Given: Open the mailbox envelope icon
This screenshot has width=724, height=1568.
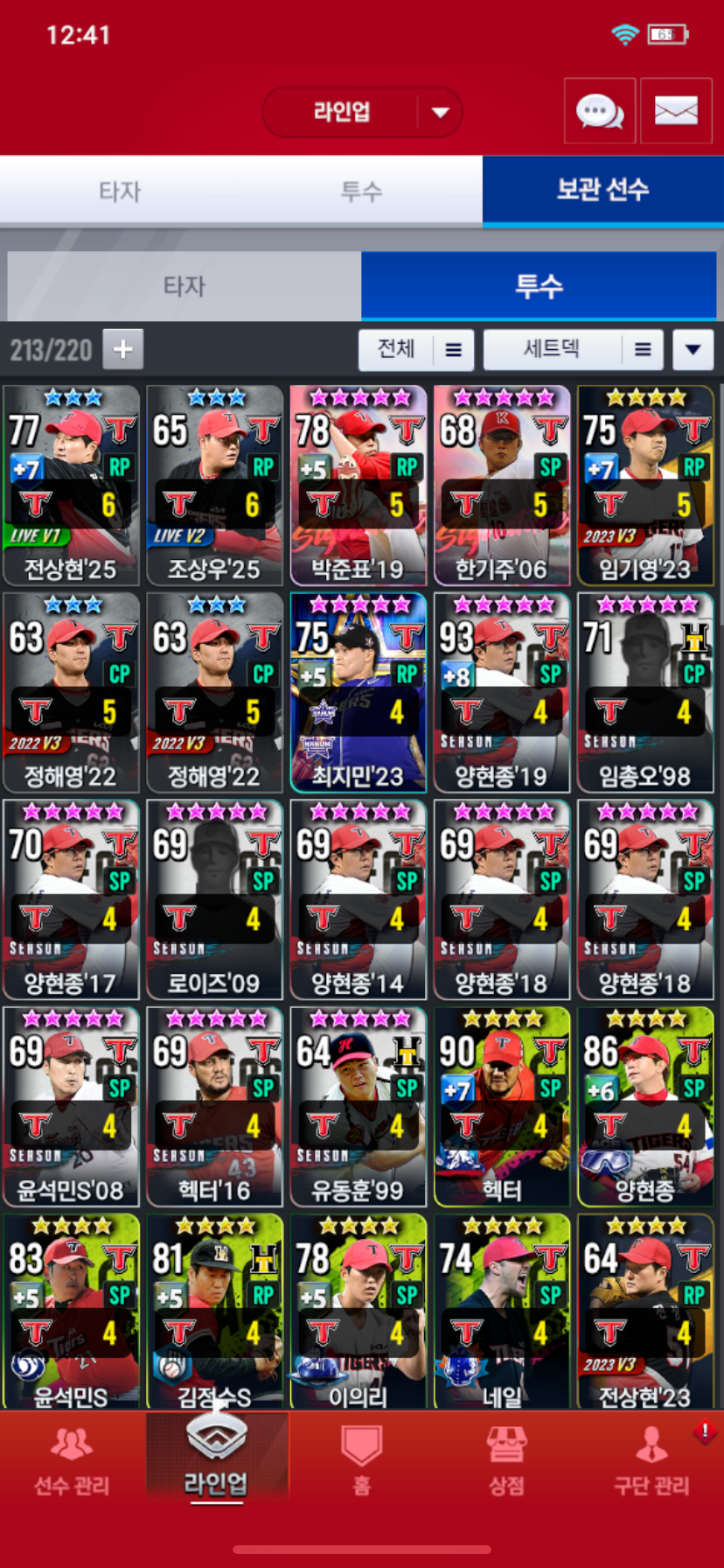Looking at the screenshot, I should 676,111.
